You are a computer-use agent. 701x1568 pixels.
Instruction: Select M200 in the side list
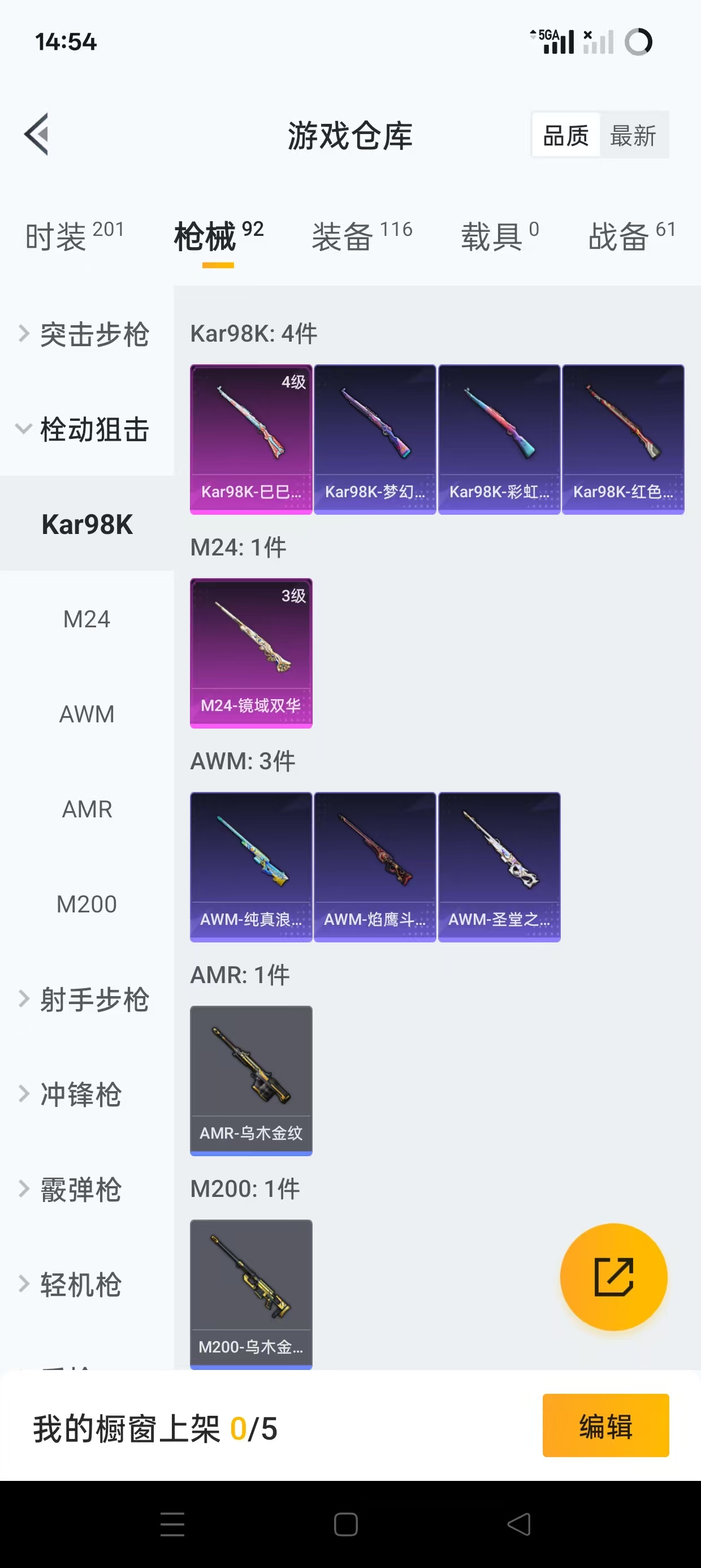pos(87,904)
